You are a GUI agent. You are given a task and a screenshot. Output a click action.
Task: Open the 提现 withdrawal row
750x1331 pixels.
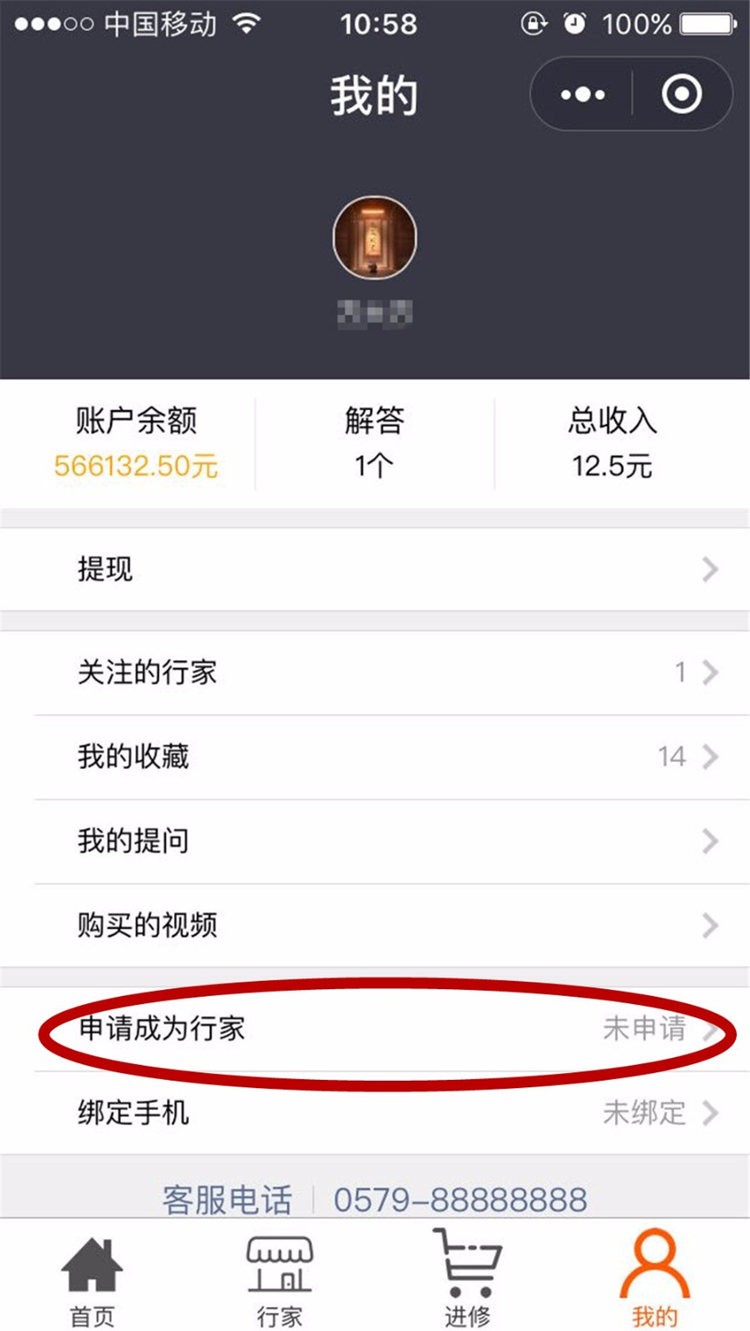[x=375, y=570]
